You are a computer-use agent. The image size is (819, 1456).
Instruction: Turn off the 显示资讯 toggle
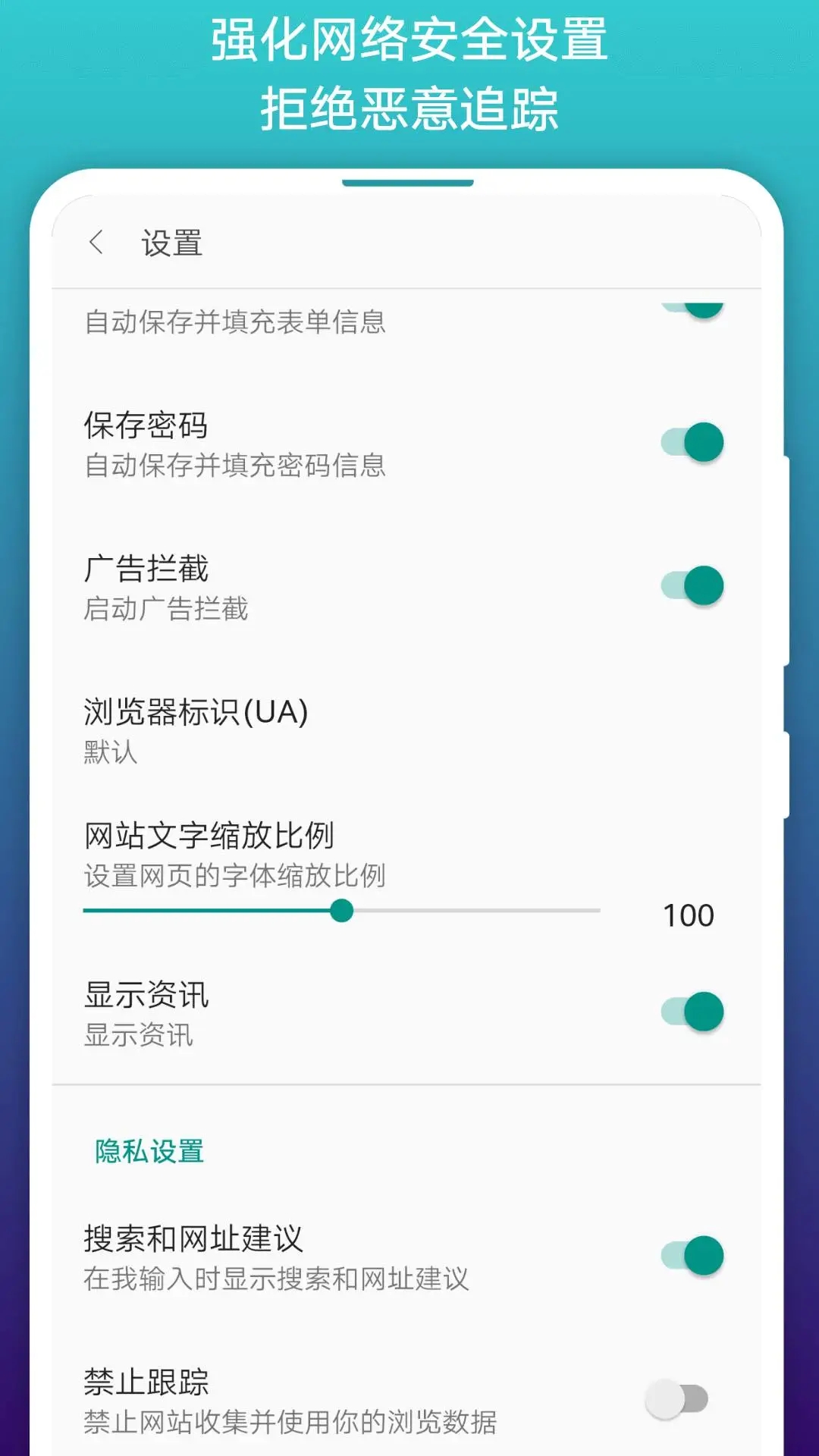tap(689, 1011)
